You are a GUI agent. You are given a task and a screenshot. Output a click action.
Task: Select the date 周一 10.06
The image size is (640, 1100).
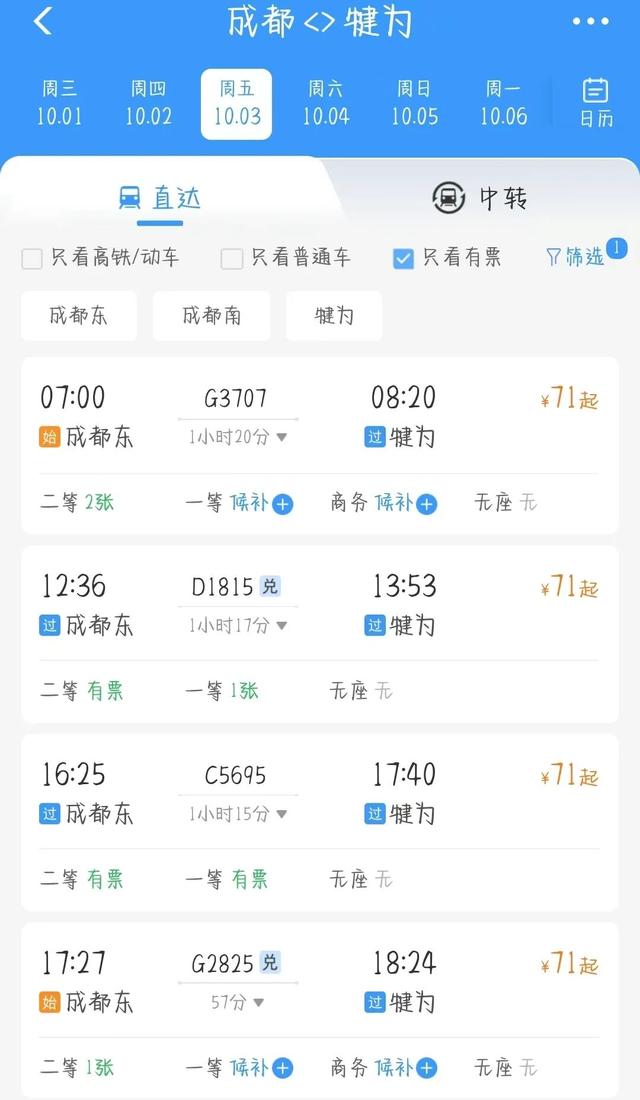[503, 103]
